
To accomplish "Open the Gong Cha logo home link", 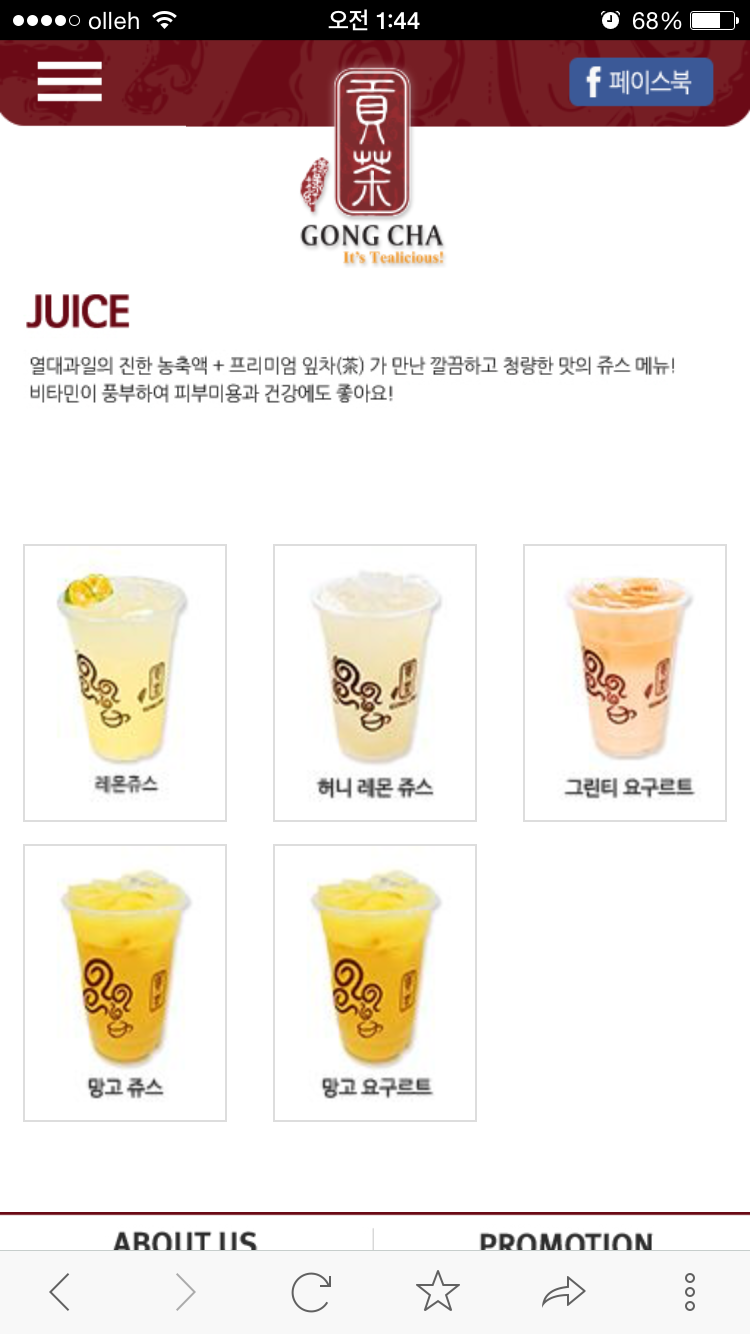I will [372, 165].
